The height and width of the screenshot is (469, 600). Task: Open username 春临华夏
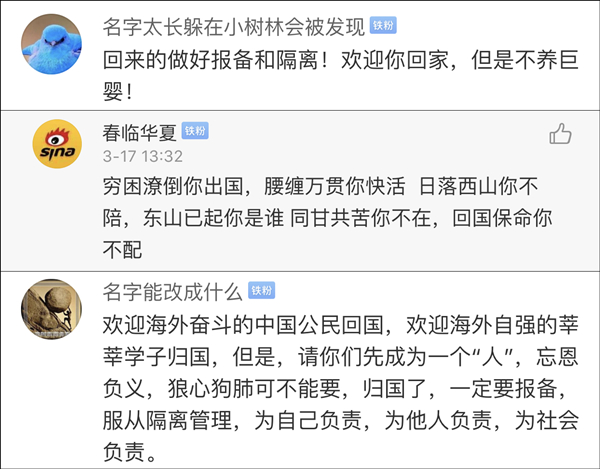140,132
